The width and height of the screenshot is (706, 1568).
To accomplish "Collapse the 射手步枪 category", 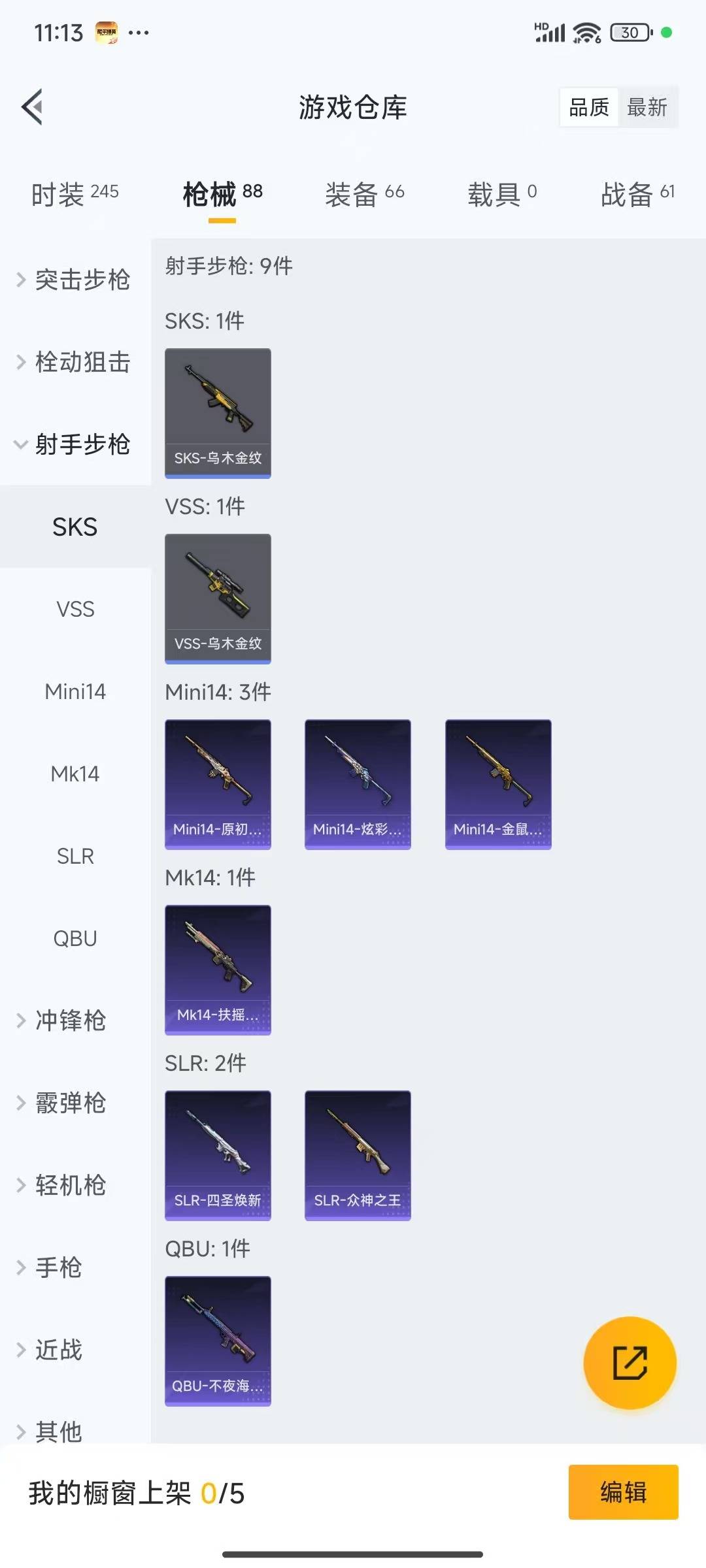I will point(75,444).
